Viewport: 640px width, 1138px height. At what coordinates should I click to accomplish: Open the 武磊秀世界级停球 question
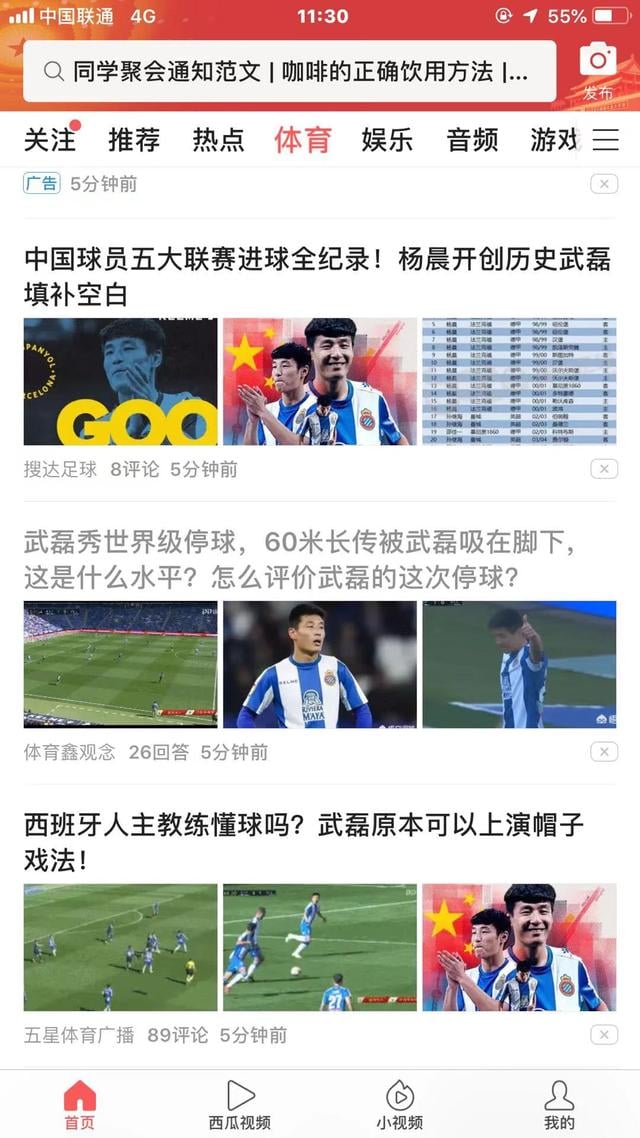pyautogui.click(x=300, y=559)
